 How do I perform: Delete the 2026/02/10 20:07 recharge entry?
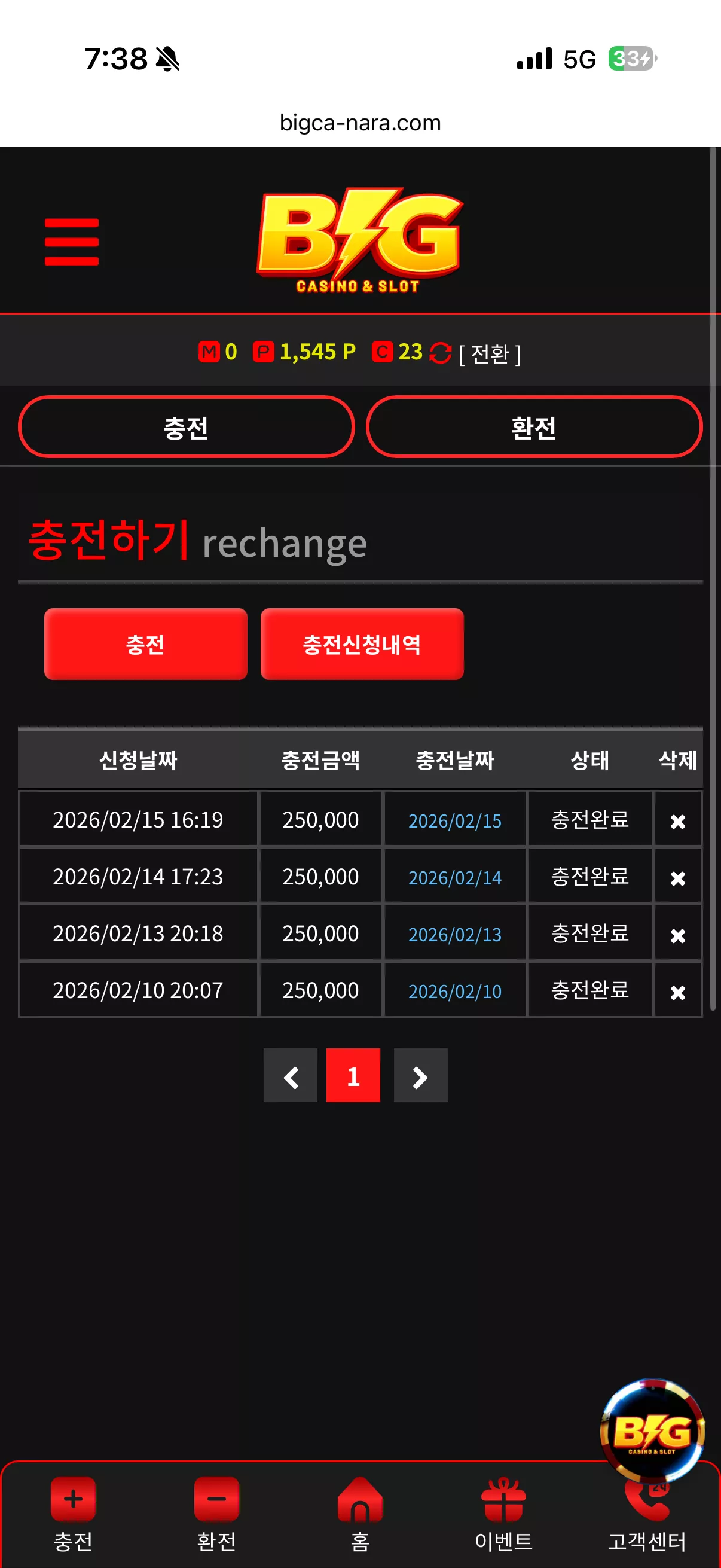pyautogui.click(x=678, y=993)
